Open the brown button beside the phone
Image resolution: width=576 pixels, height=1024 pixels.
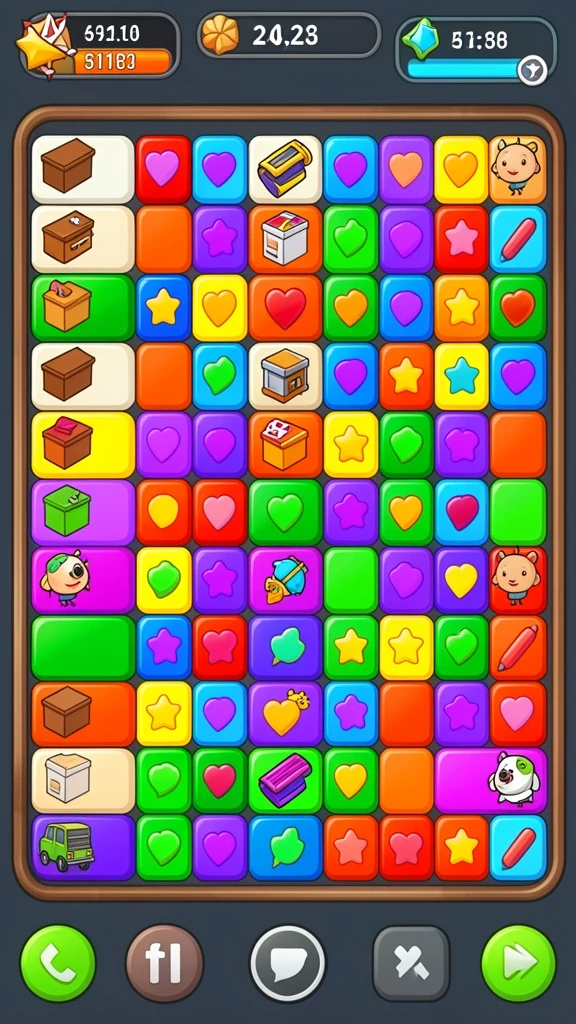tap(165, 963)
